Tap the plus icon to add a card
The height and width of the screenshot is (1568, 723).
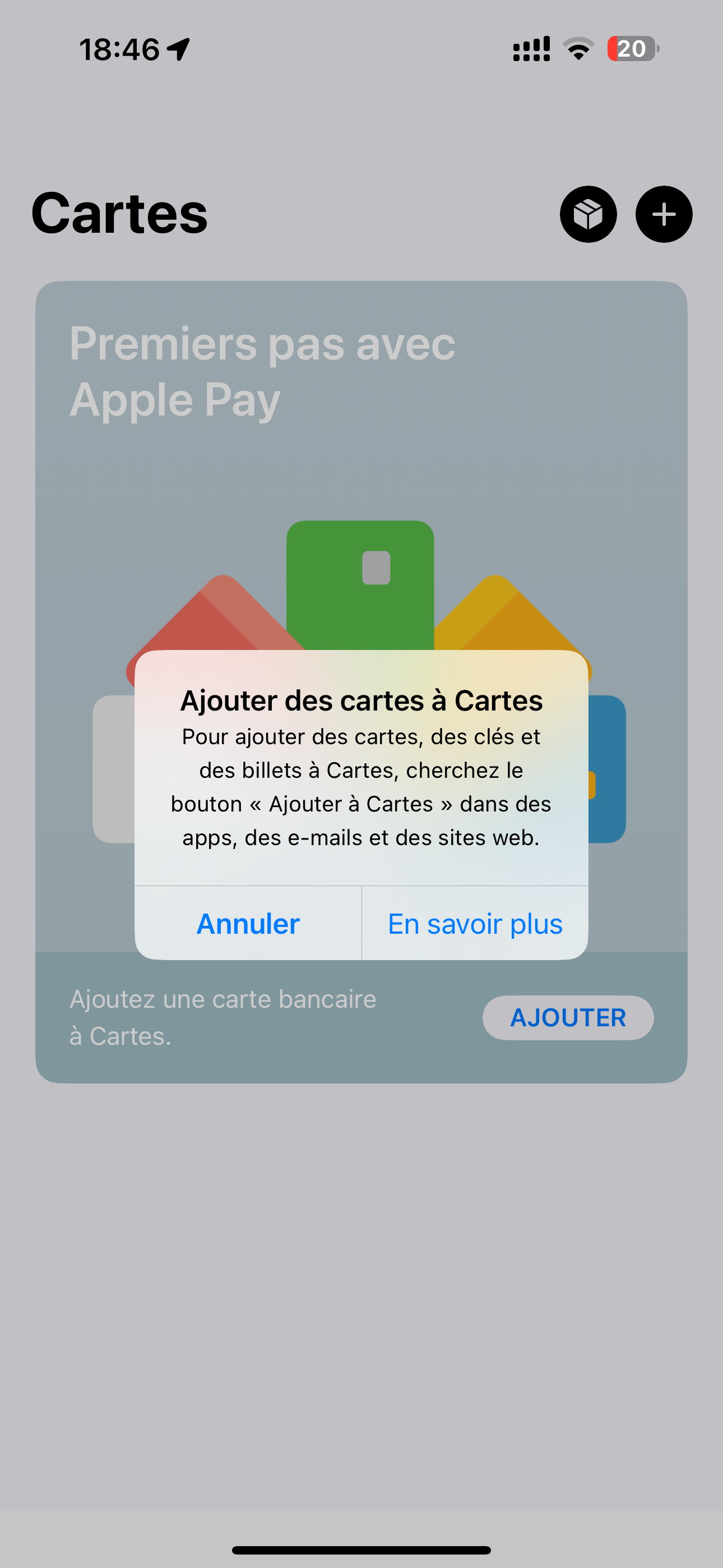tap(664, 214)
